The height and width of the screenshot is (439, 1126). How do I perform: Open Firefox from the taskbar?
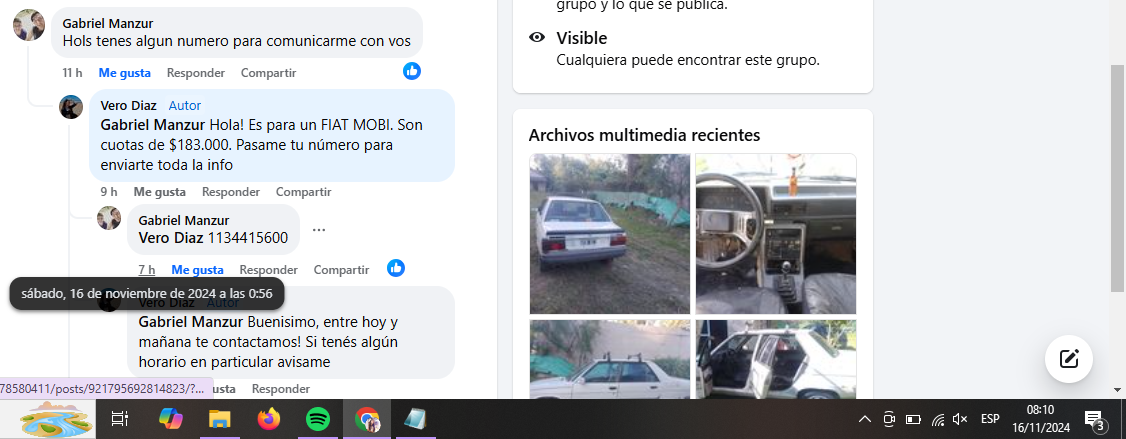pyautogui.click(x=268, y=419)
